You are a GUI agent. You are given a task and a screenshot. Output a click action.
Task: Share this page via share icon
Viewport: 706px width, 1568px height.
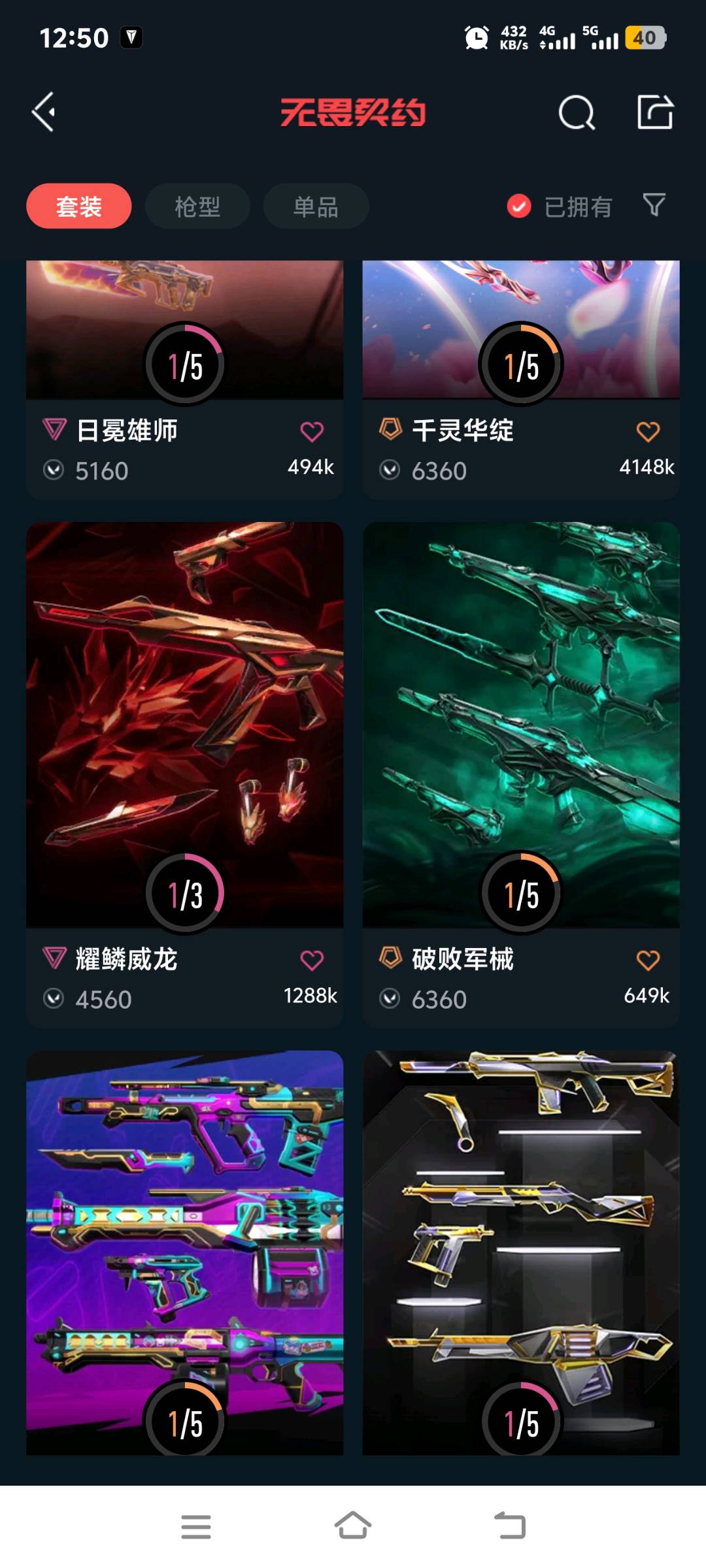655,112
